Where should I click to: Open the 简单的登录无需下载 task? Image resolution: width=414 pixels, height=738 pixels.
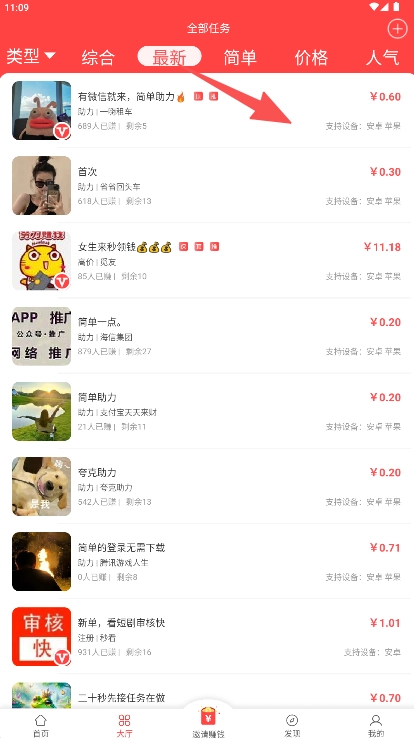tap(207, 562)
